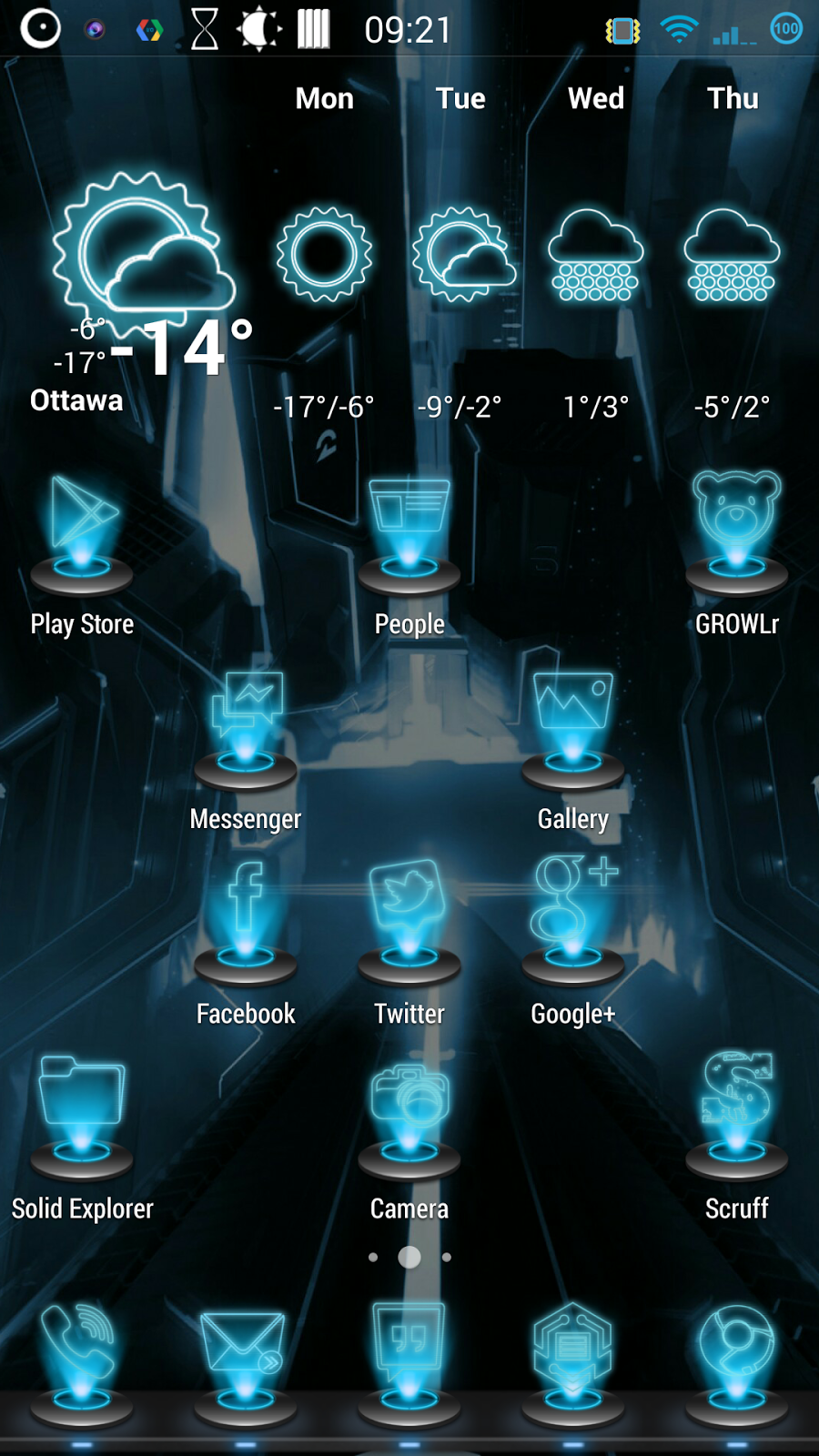Open the app drawer in the dock
This screenshot has height=1456, width=819.
[573, 1362]
